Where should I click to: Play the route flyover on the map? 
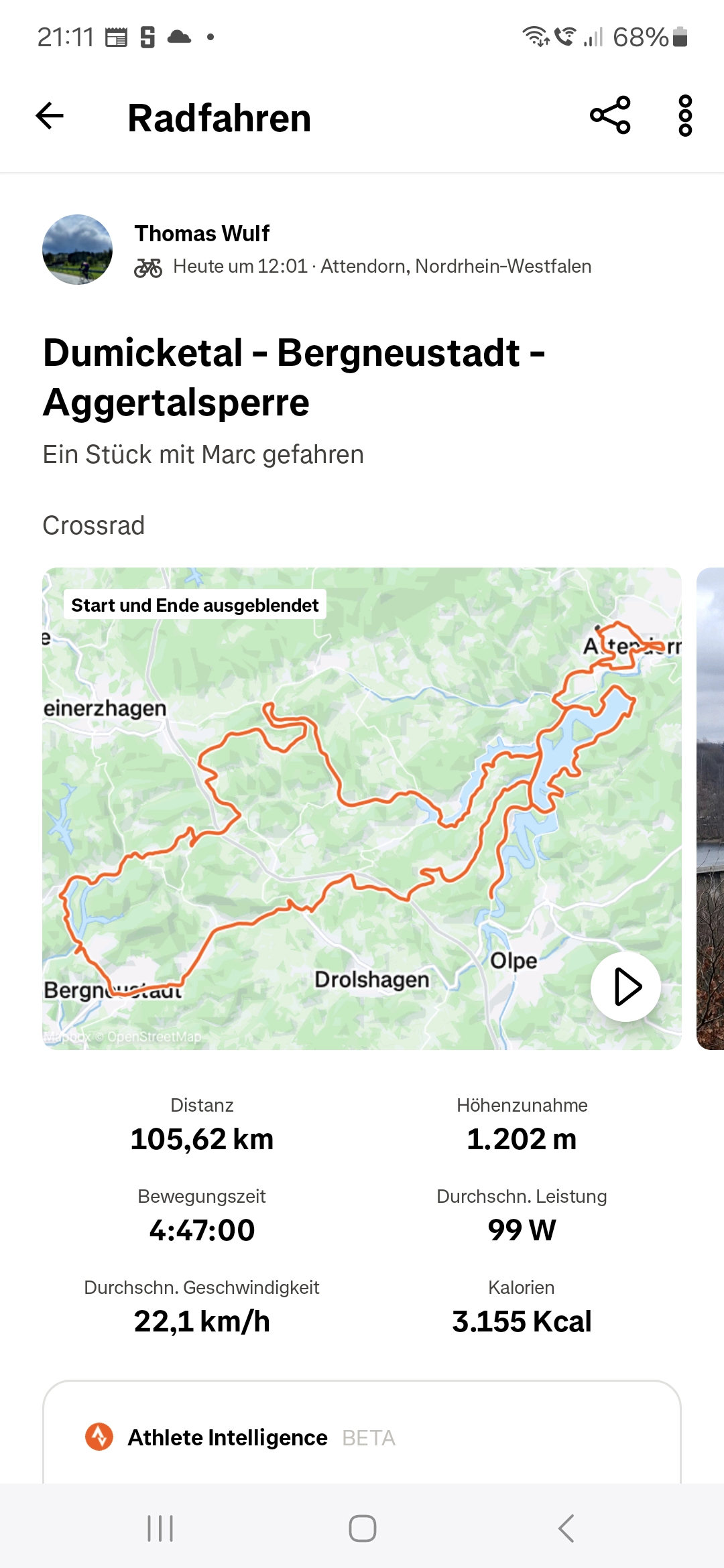626,986
